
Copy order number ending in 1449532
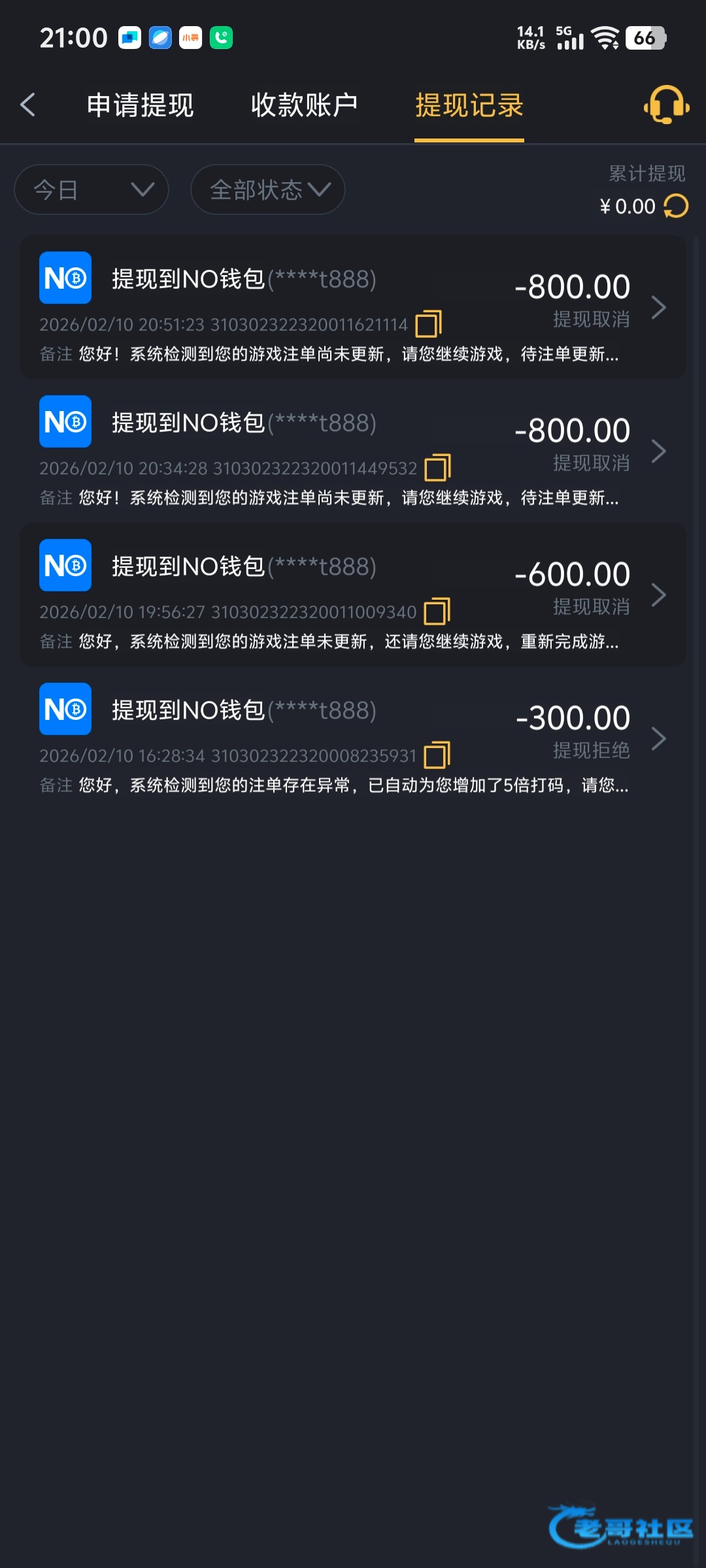click(x=437, y=468)
